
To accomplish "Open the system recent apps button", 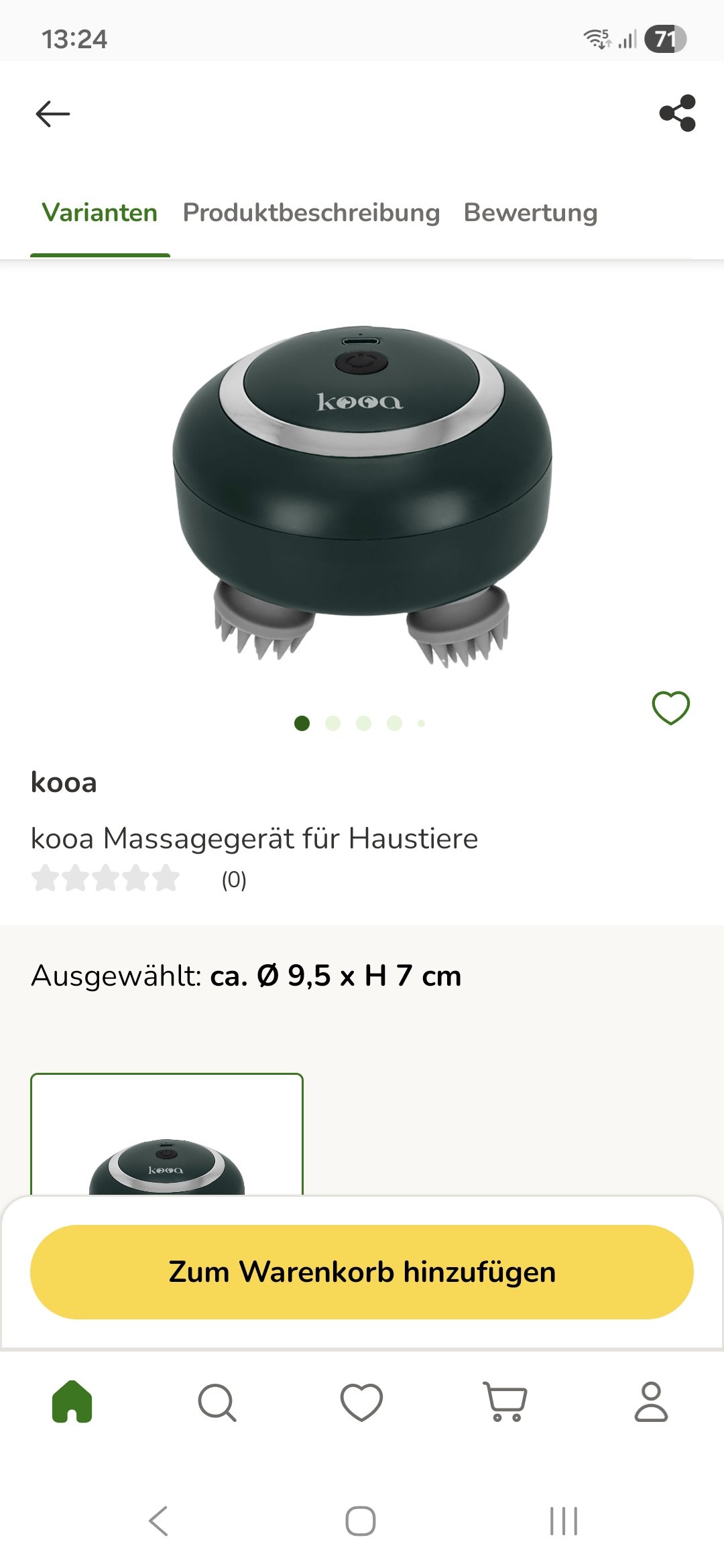I will click(x=563, y=1521).
